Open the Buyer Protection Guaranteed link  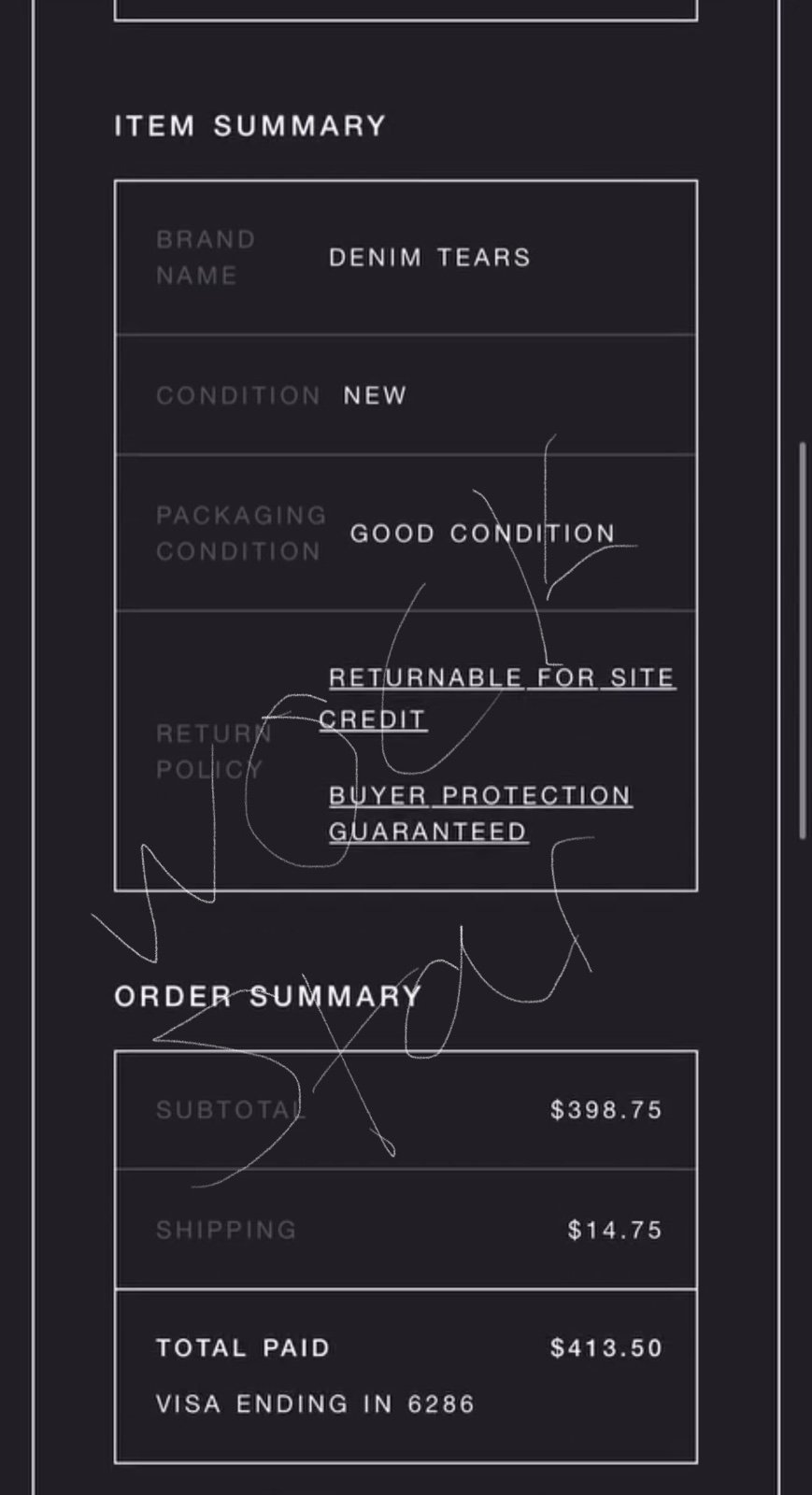(x=480, y=814)
